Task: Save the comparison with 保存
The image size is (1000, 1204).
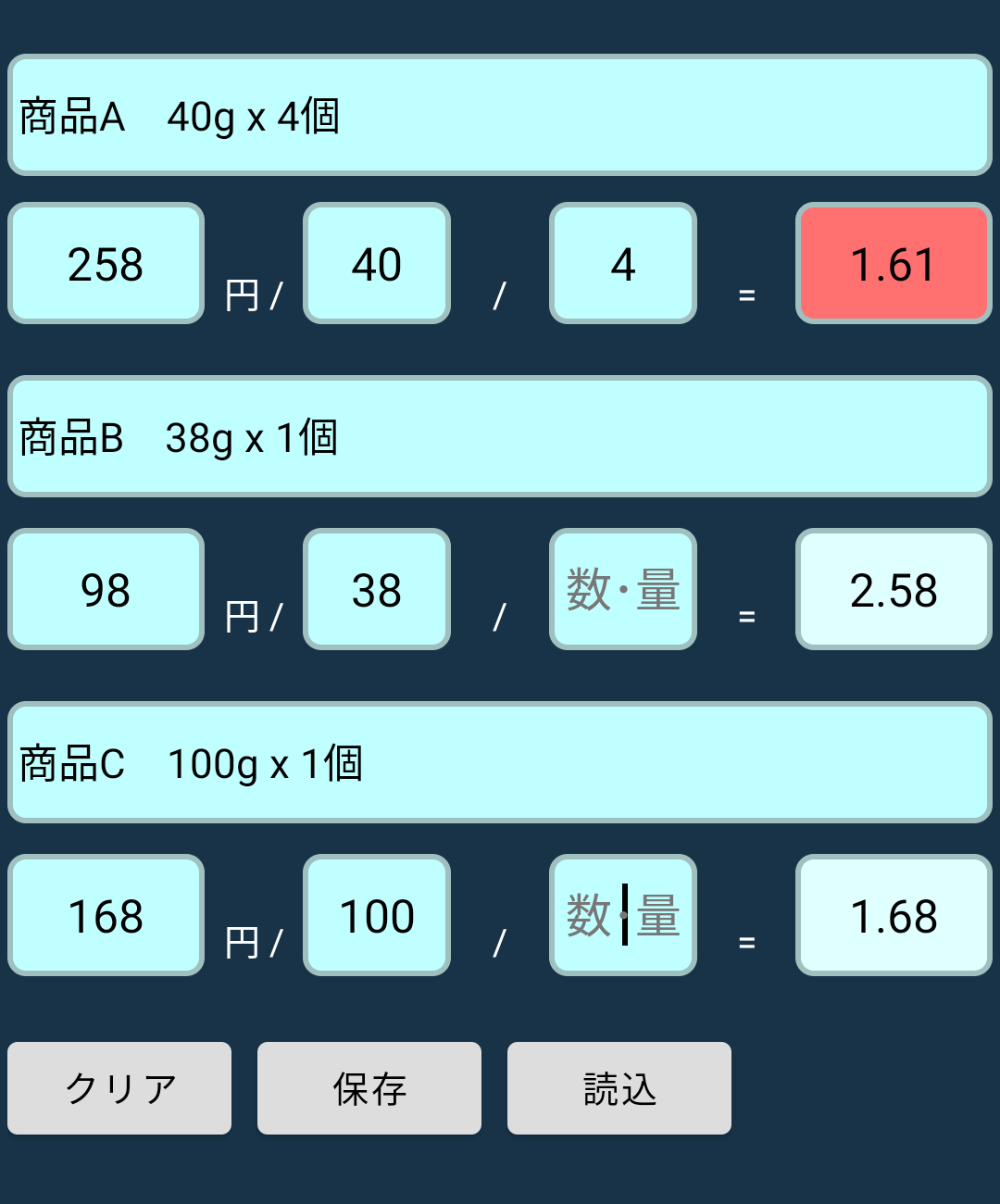Action: click(369, 1088)
